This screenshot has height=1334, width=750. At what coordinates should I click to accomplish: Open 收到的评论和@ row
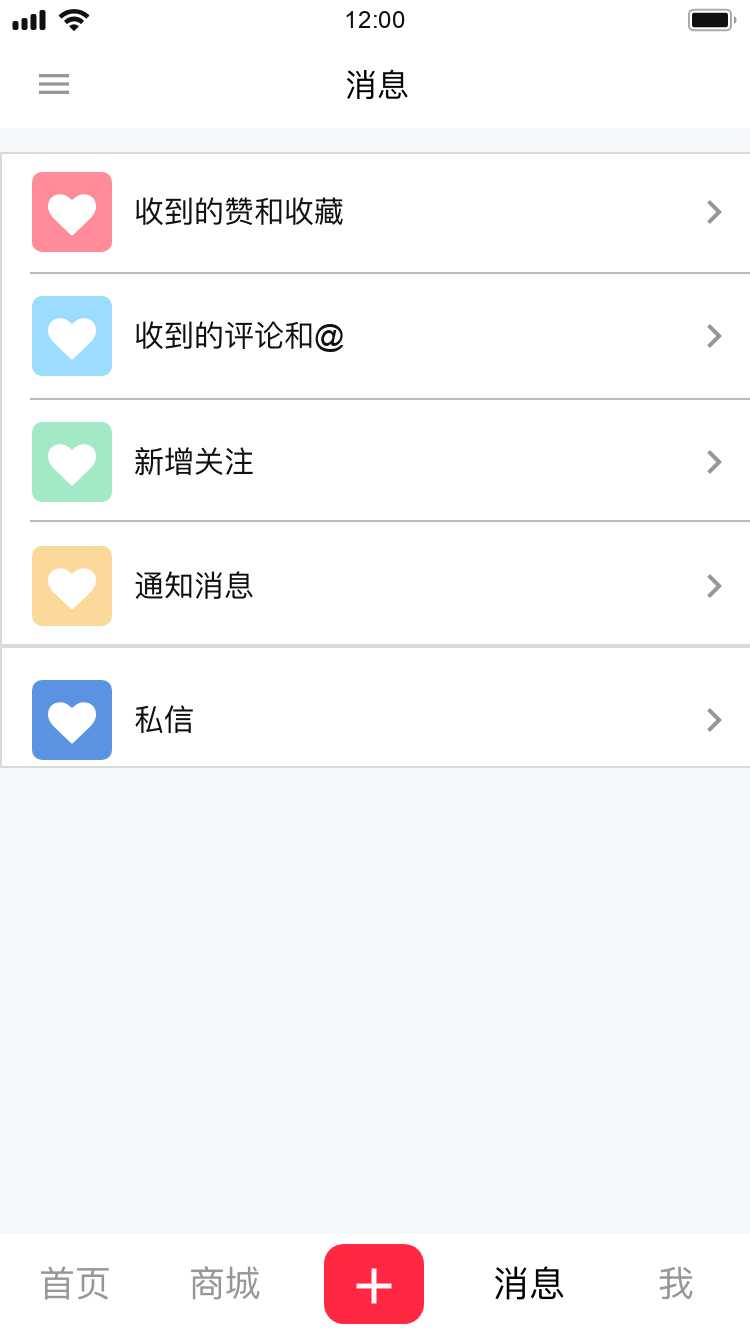[375, 336]
